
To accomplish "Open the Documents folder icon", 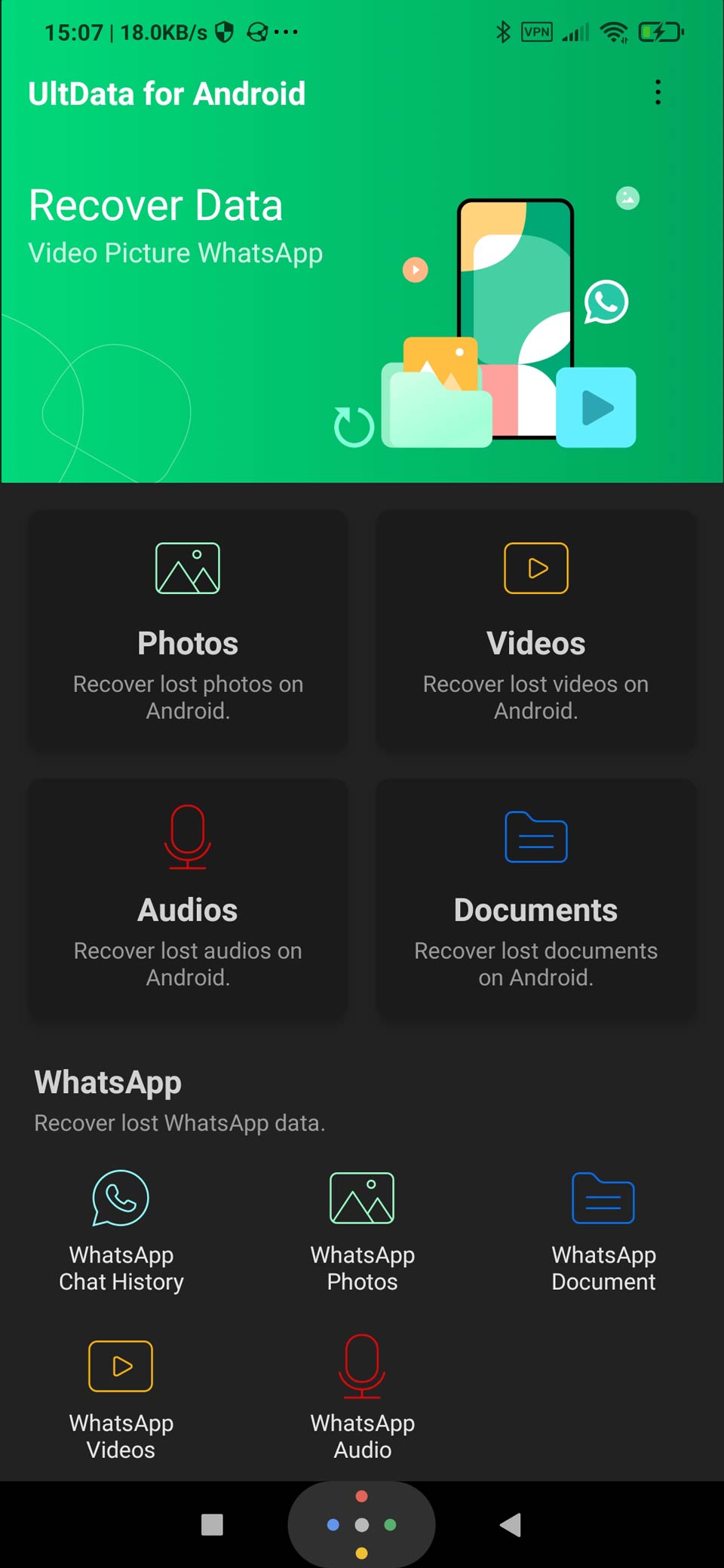I will pyautogui.click(x=535, y=837).
